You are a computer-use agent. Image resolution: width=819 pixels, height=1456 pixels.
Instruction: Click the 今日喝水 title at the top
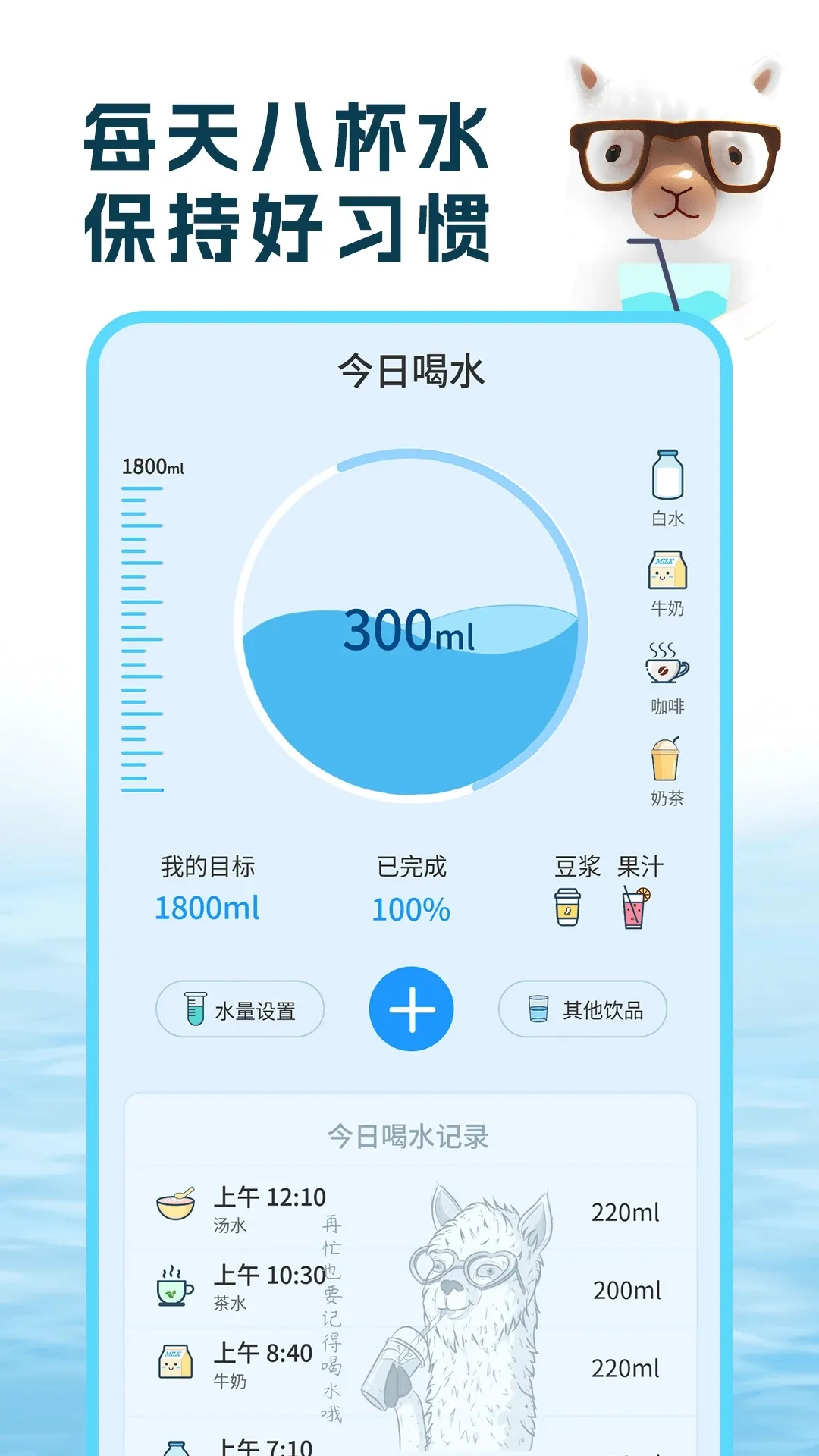(x=409, y=369)
